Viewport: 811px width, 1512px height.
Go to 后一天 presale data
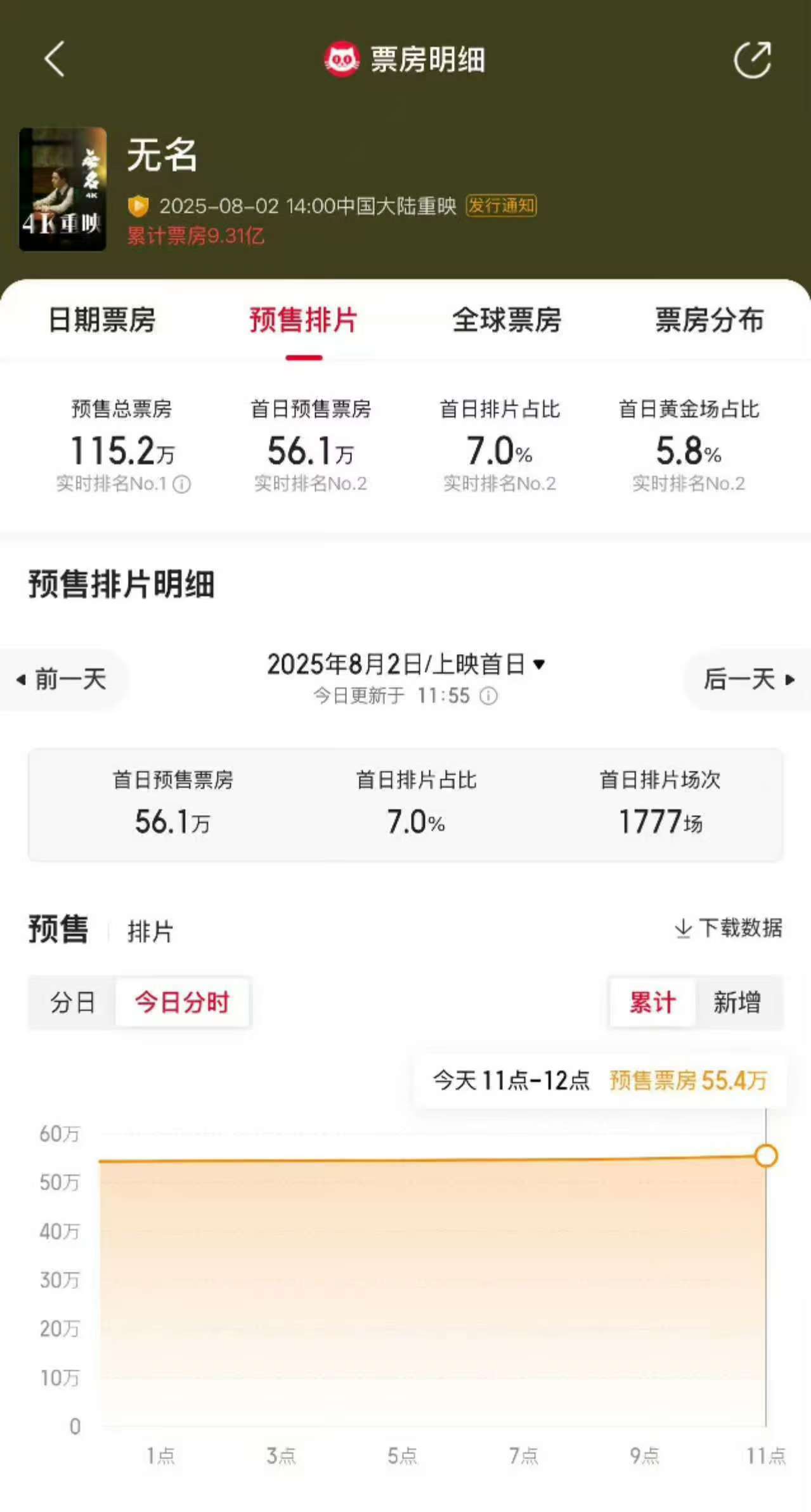[x=748, y=679]
